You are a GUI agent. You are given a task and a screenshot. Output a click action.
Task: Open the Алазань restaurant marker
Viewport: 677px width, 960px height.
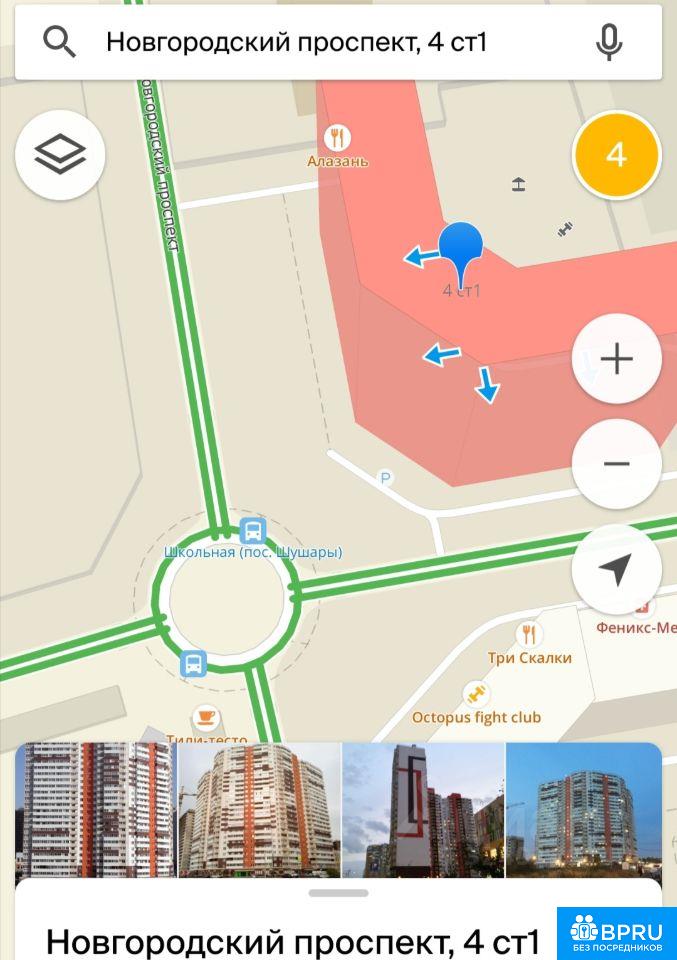coord(338,138)
